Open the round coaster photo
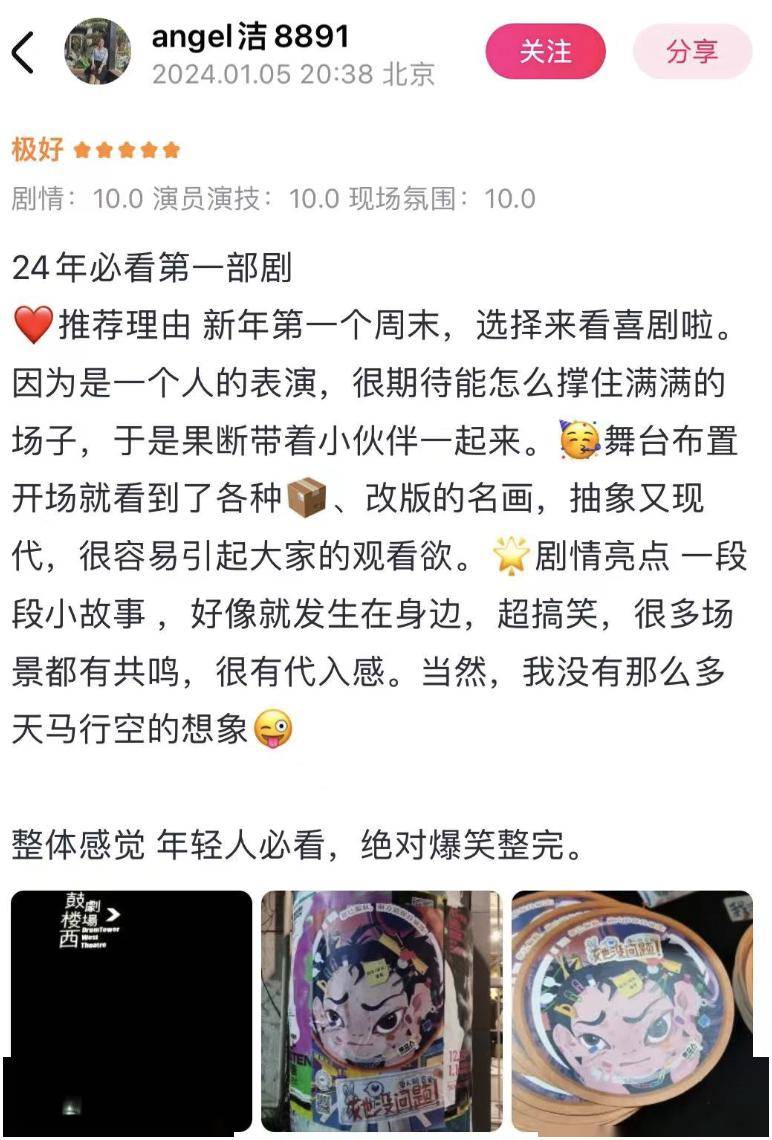The width and height of the screenshot is (772, 1140). click(632, 1010)
